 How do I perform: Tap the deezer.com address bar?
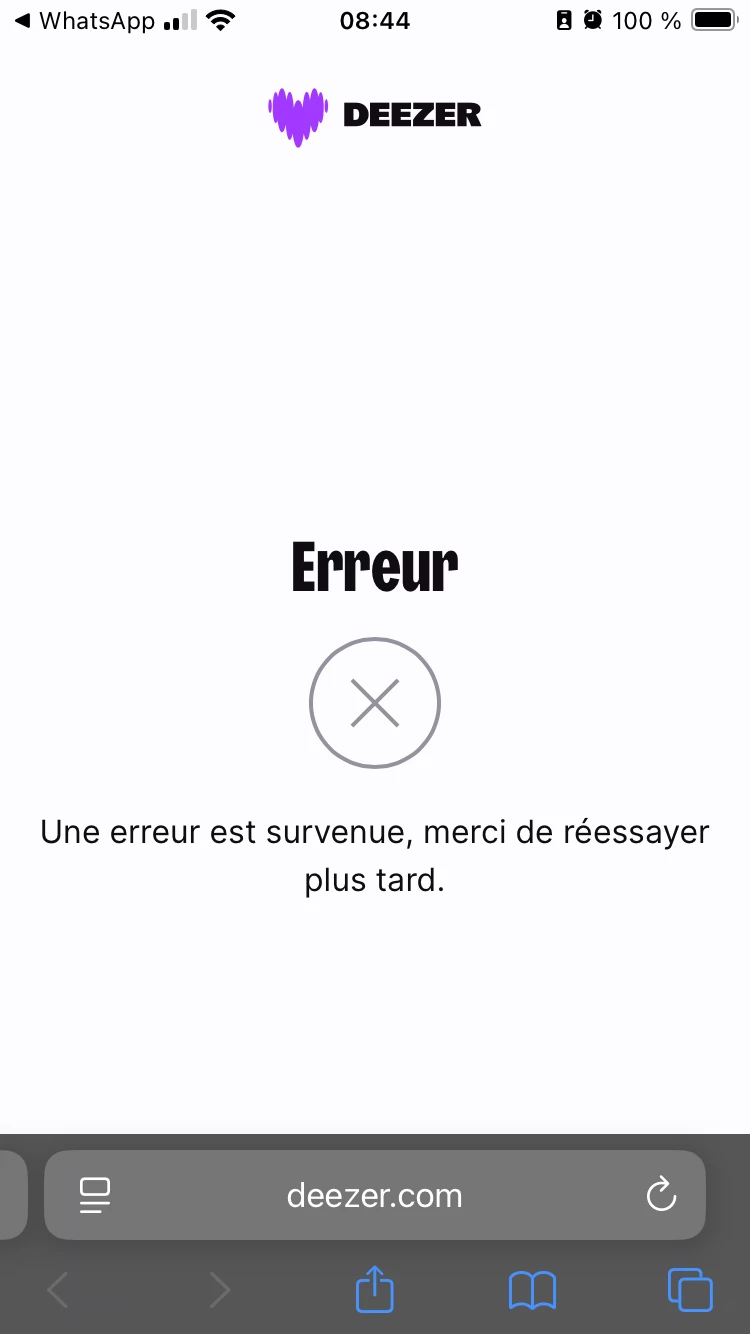375,1195
